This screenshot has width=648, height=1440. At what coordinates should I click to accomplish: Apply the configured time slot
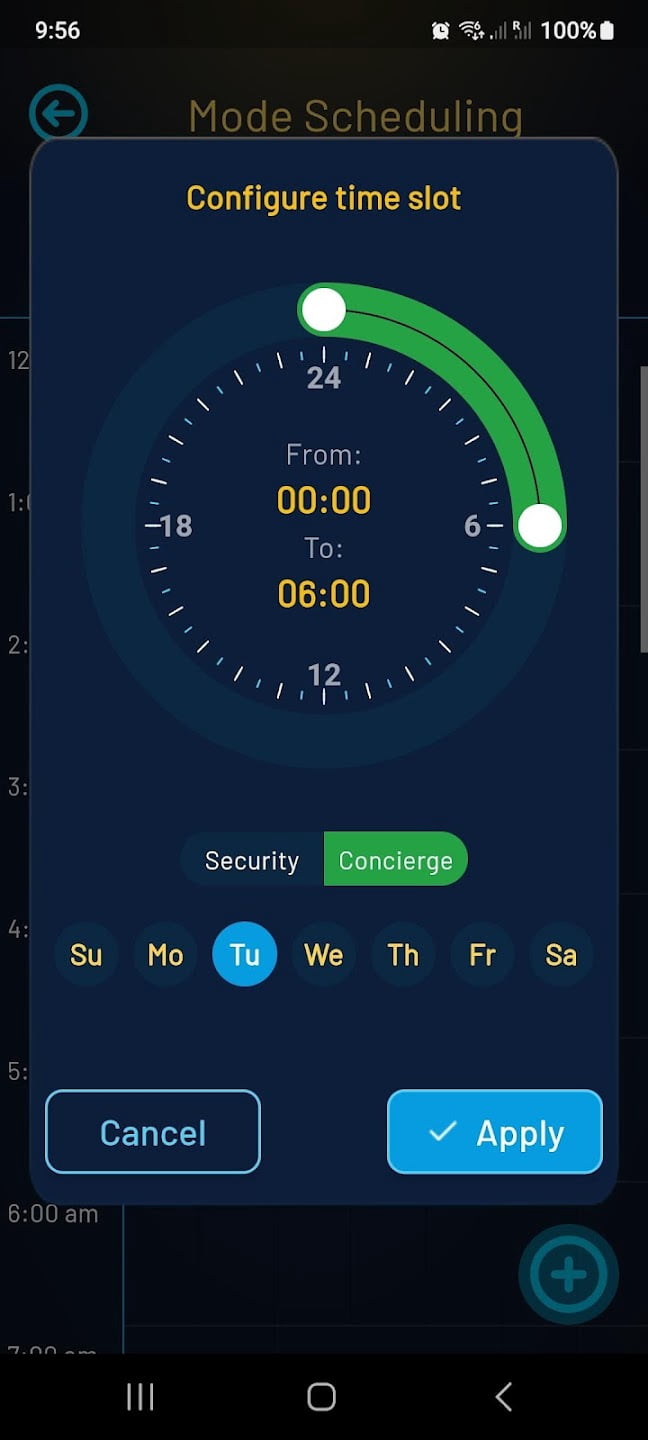pyautogui.click(x=495, y=1132)
